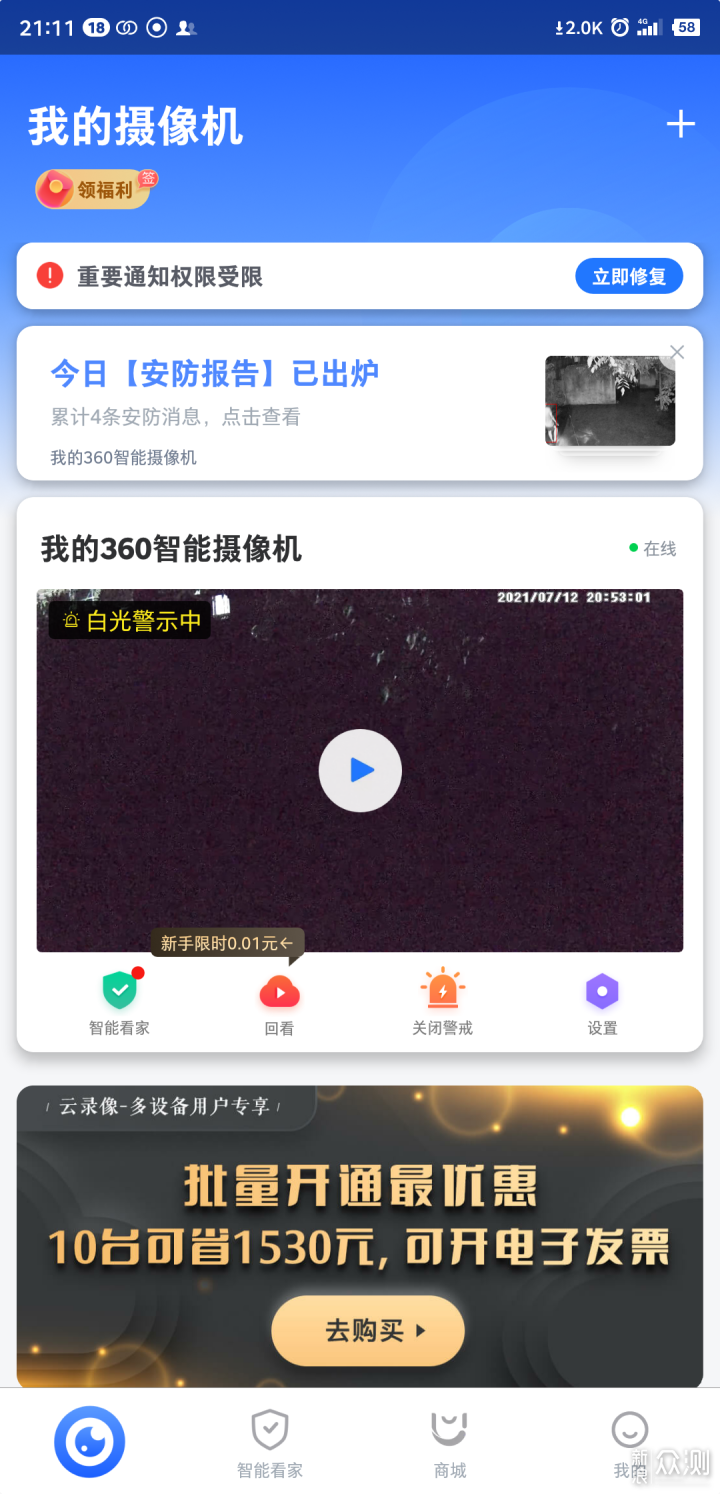Tap 去购买 on the cloud recording banner

pos(367,1330)
